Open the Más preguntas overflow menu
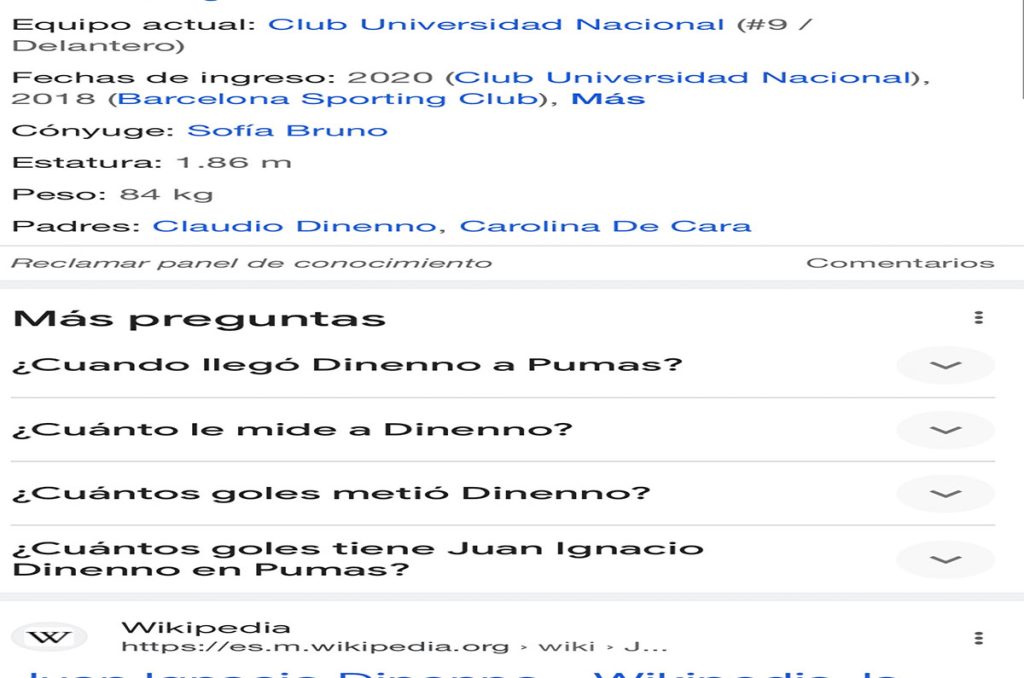Viewport: 1024px width, 678px height. [x=978, y=318]
